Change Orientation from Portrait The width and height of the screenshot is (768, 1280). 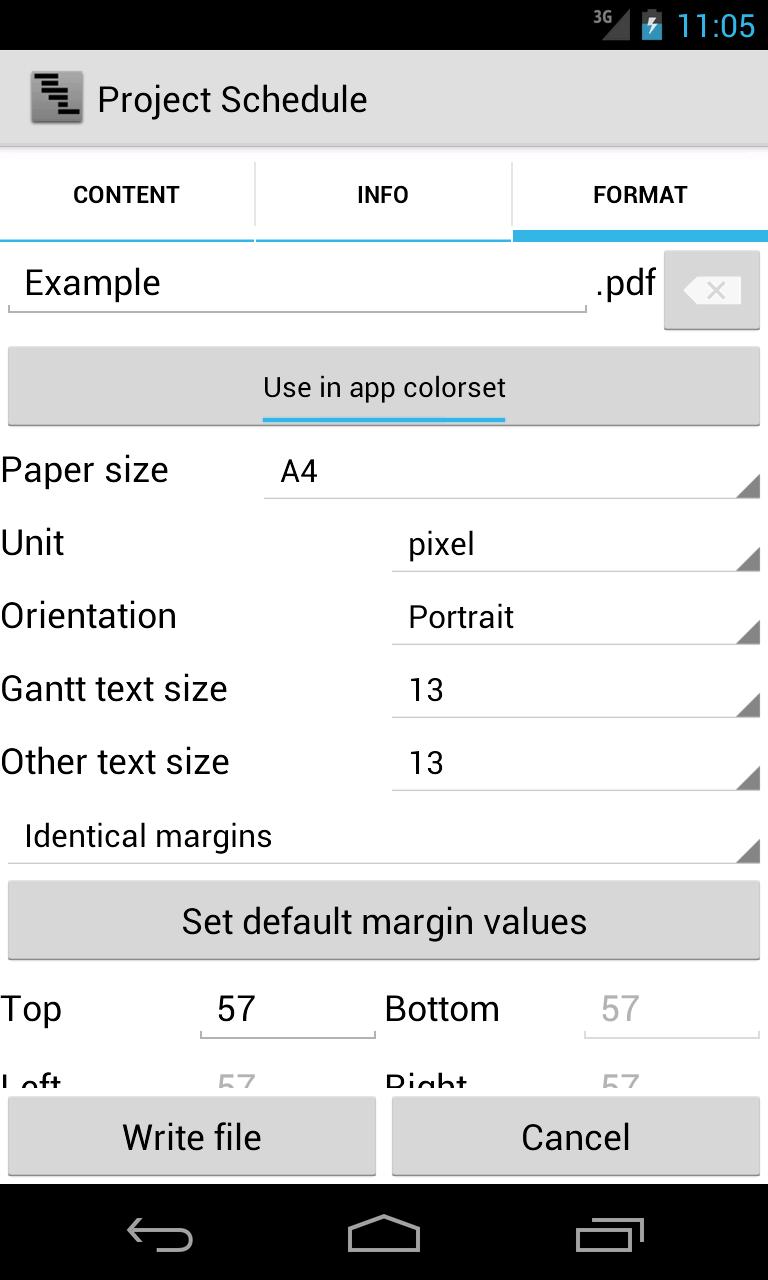point(575,617)
